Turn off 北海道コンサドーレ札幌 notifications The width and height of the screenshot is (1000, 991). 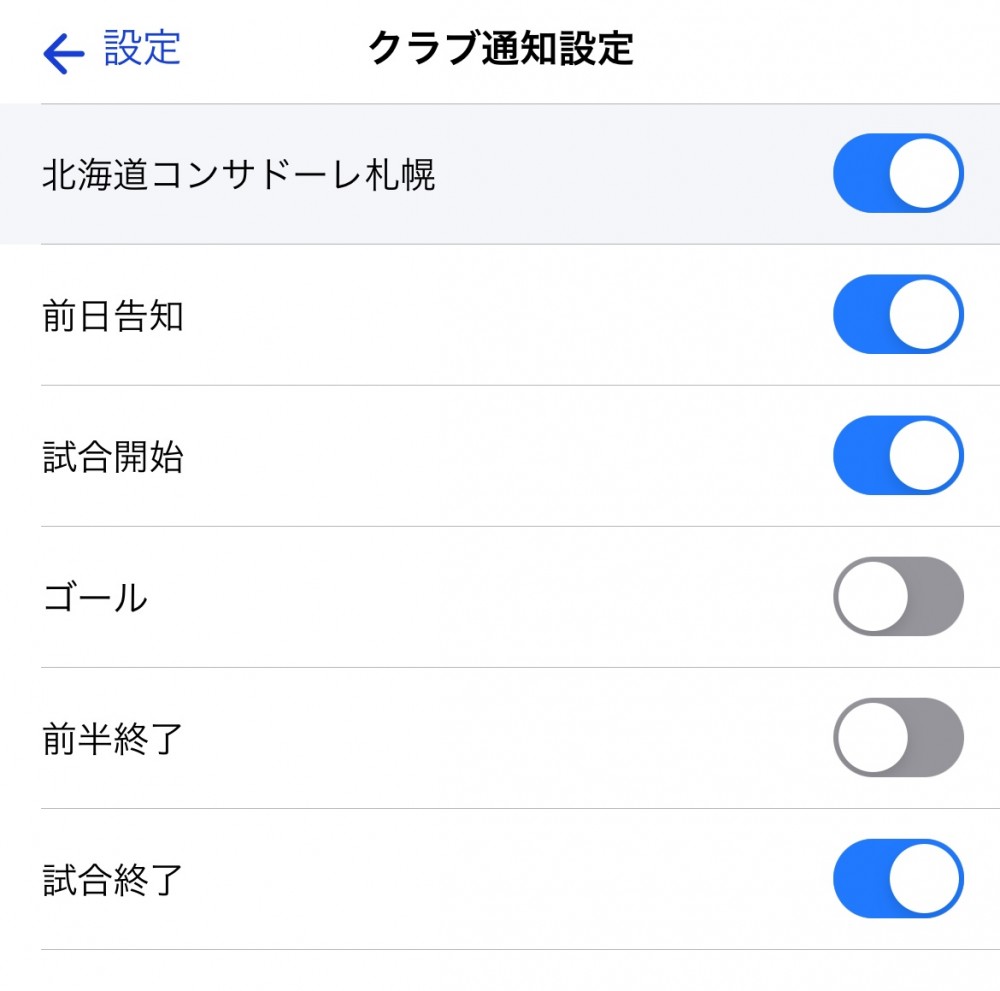click(x=897, y=174)
